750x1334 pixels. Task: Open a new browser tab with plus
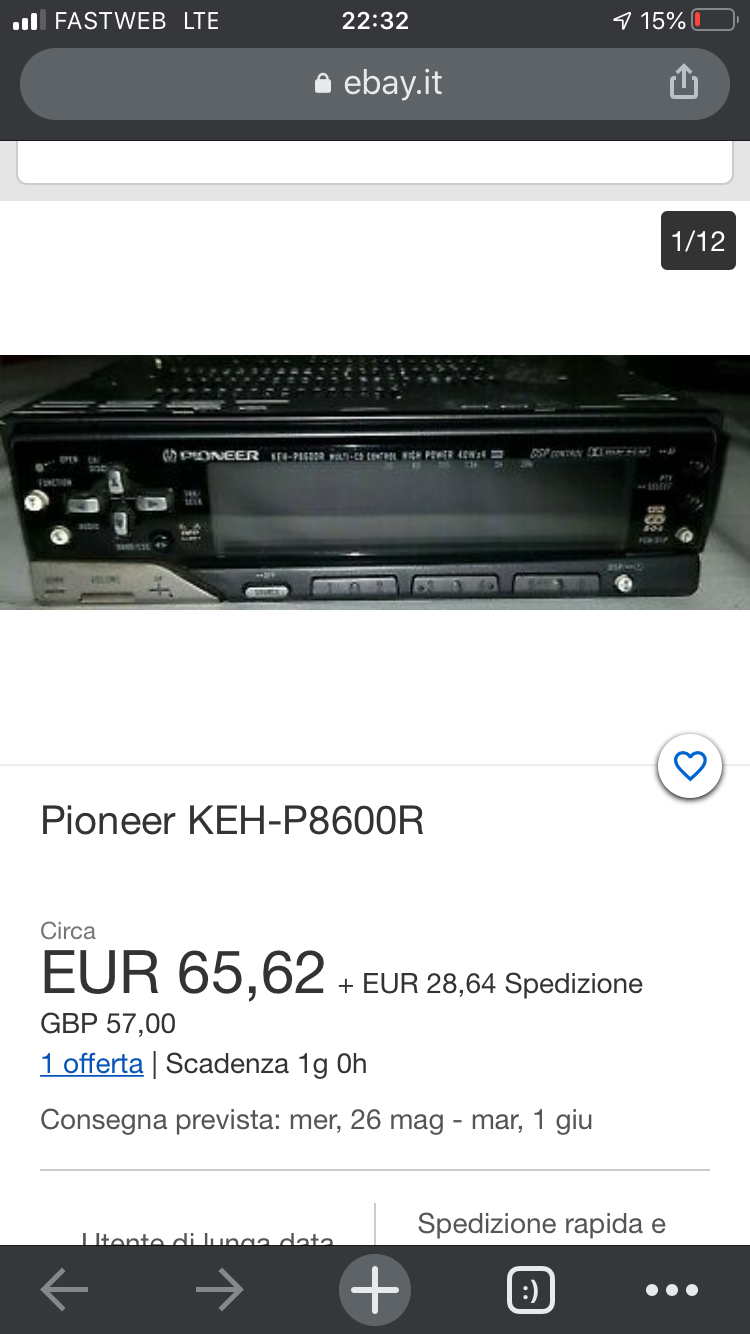coord(375,1290)
